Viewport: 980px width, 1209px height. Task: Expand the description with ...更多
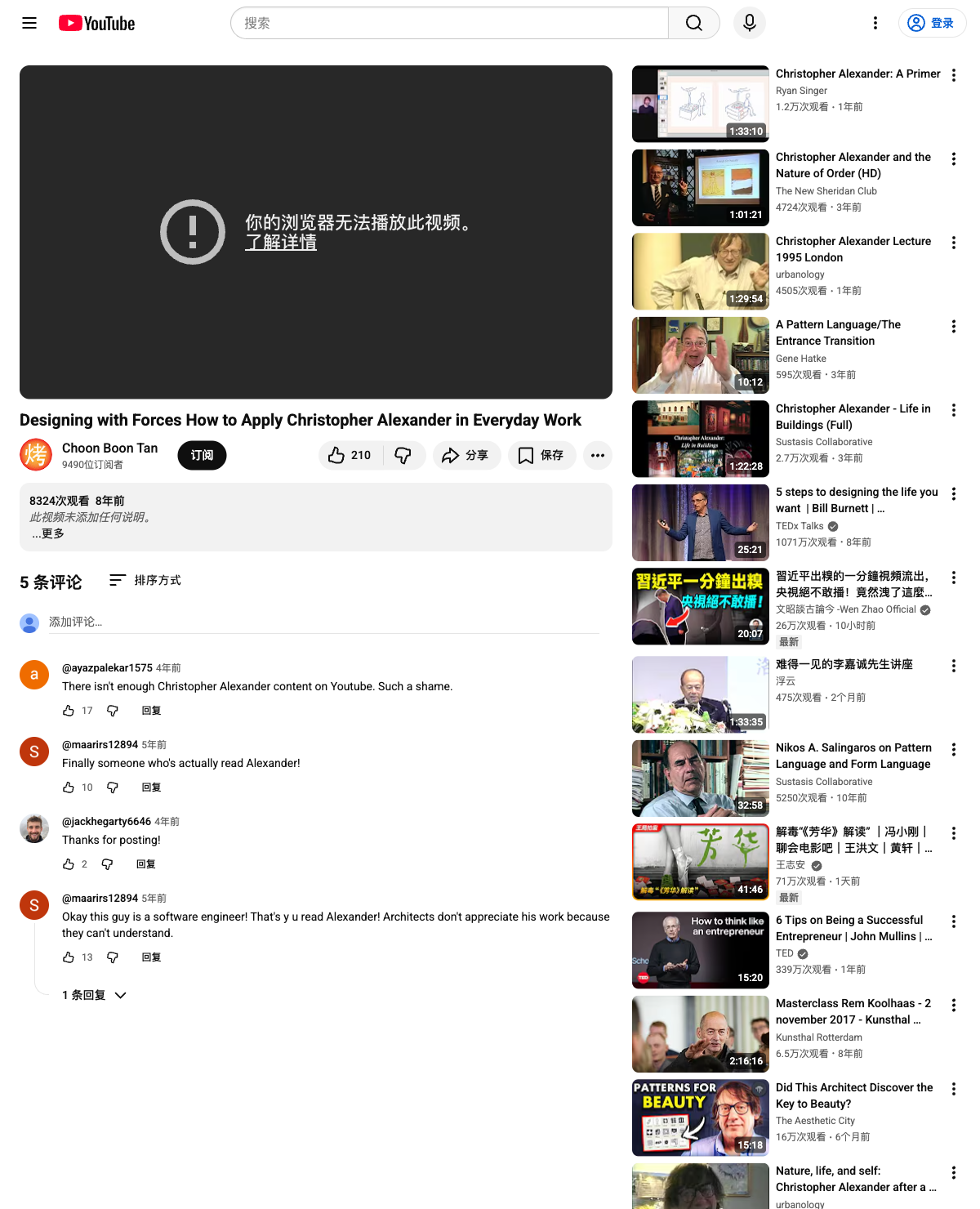[x=48, y=533]
